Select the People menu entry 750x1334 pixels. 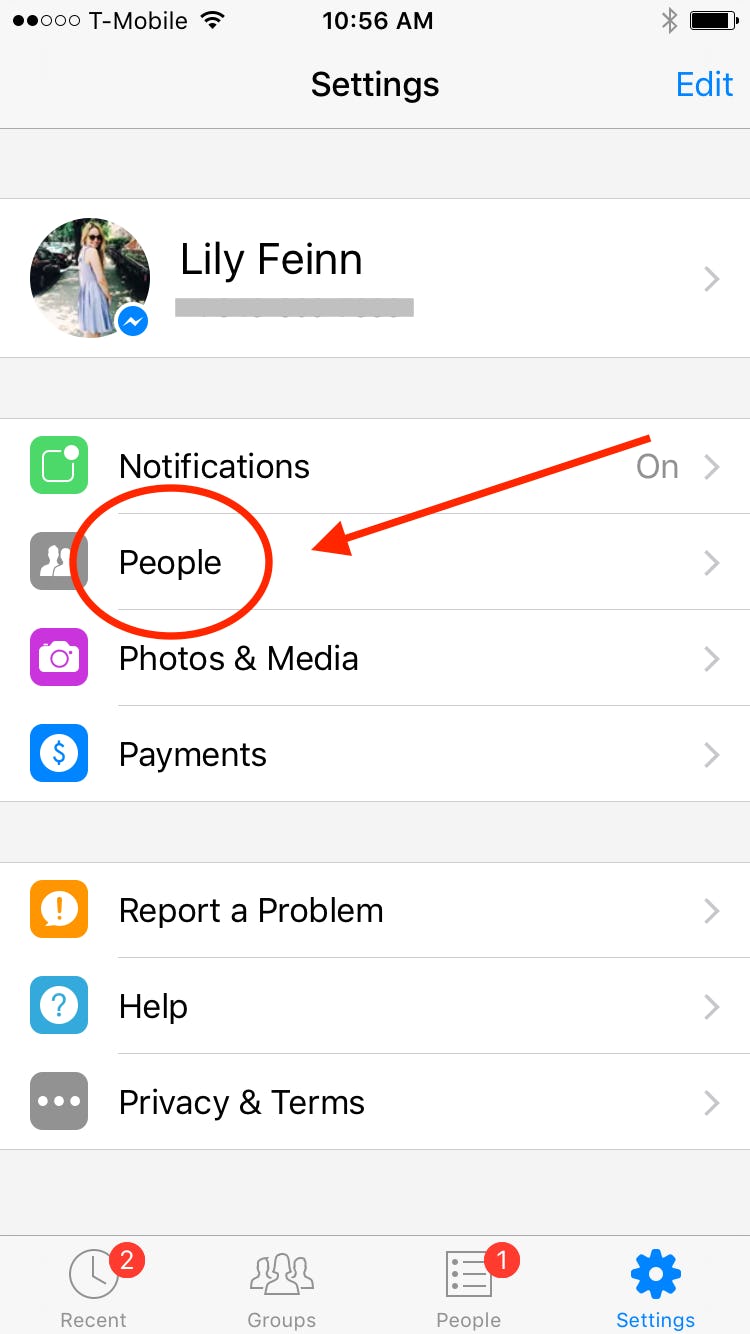click(x=169, y=562)
